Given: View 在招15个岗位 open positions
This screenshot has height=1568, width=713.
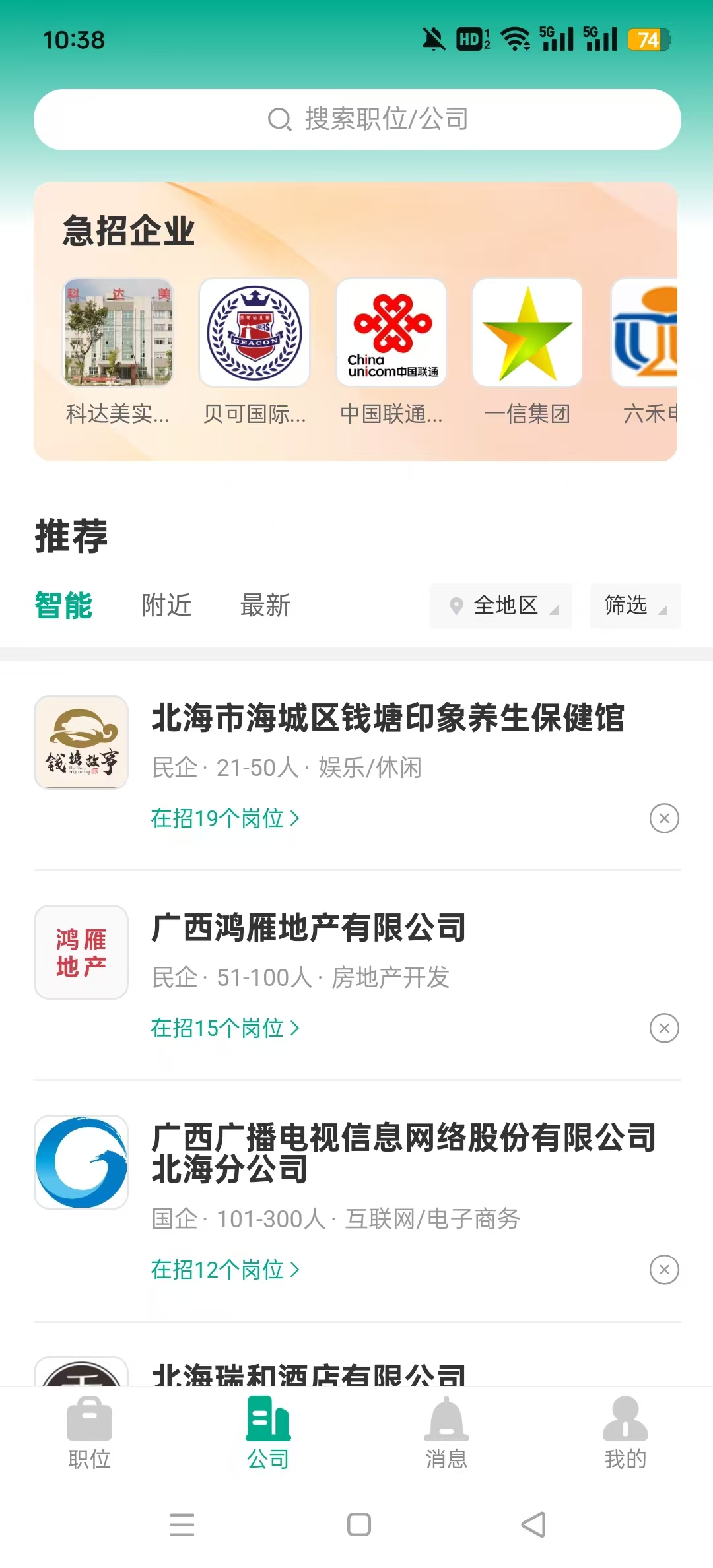Looking at the screenshot, I should 224,1028.
